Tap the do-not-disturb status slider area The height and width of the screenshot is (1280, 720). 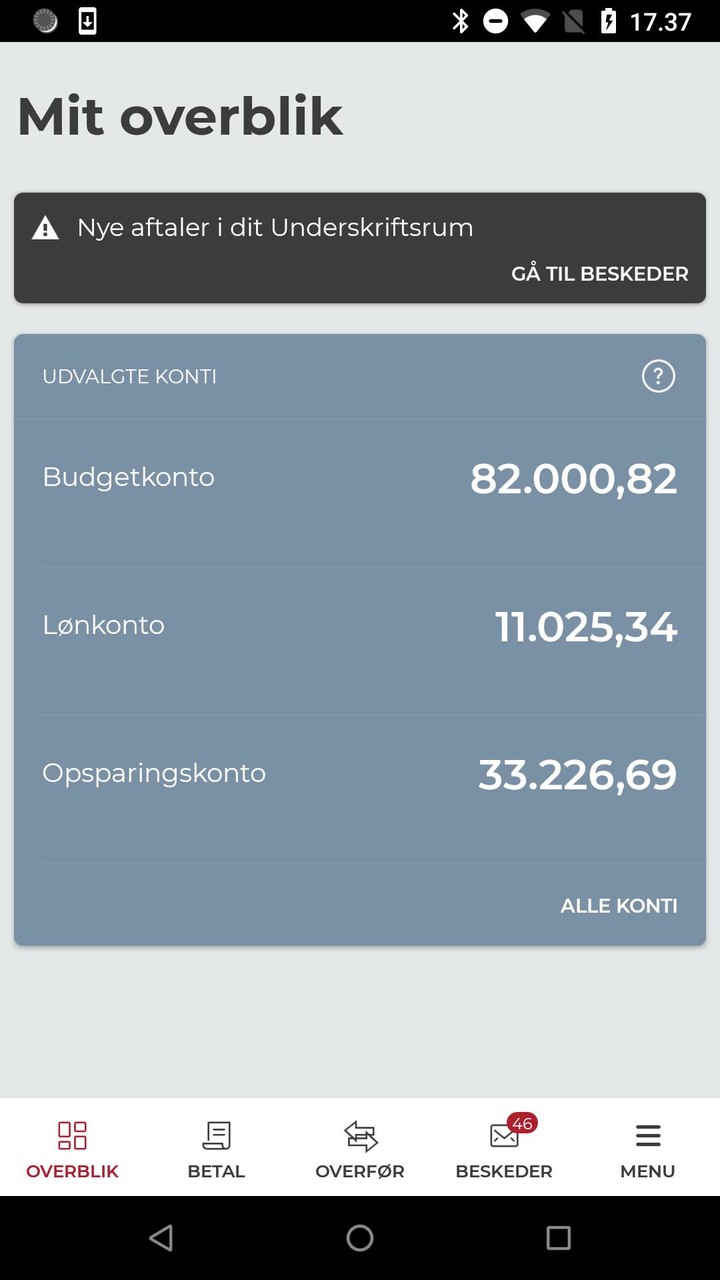494,20
